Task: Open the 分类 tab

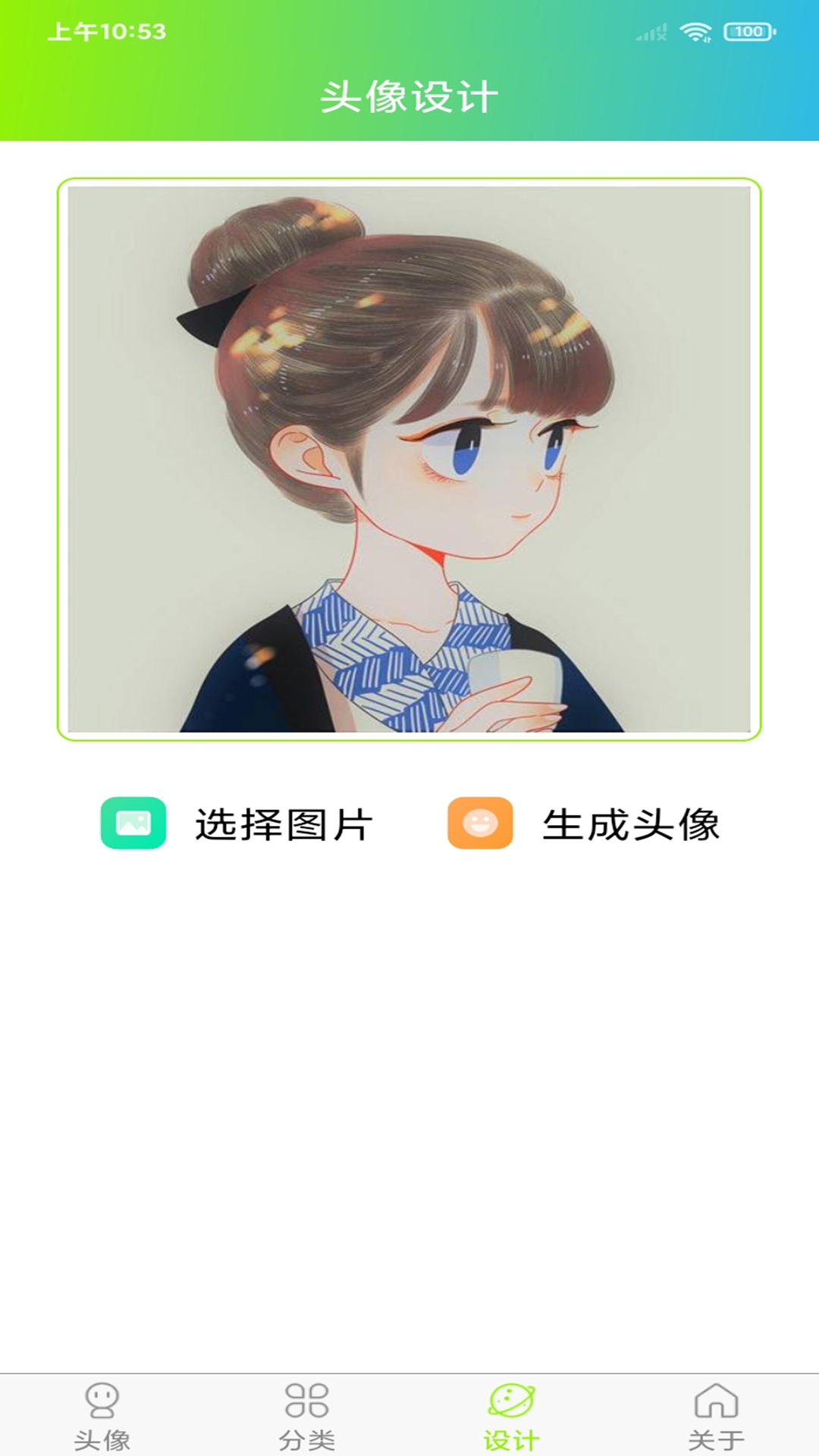Action: click(307, 1417)
